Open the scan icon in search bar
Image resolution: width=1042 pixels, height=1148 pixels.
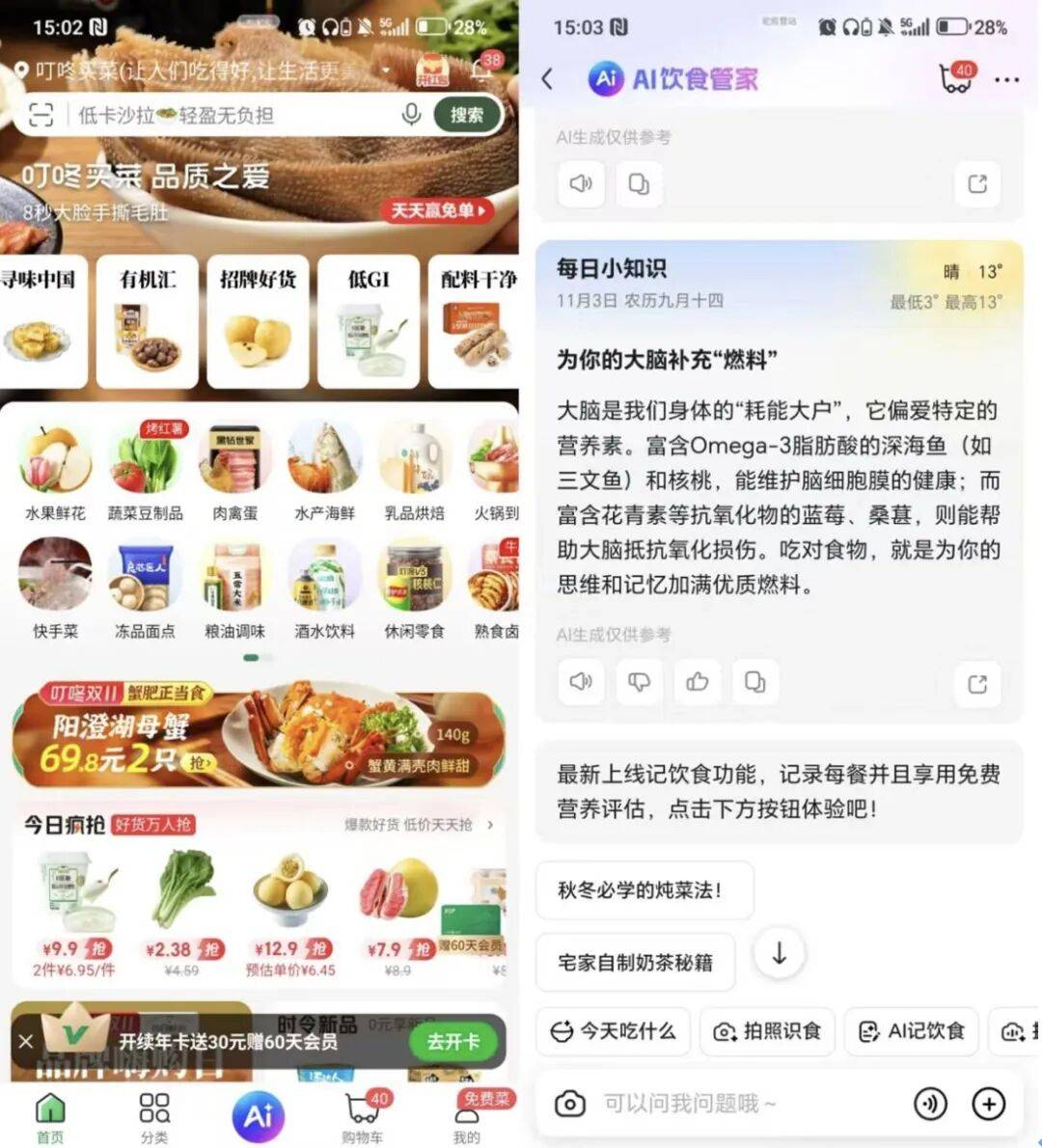41,115
